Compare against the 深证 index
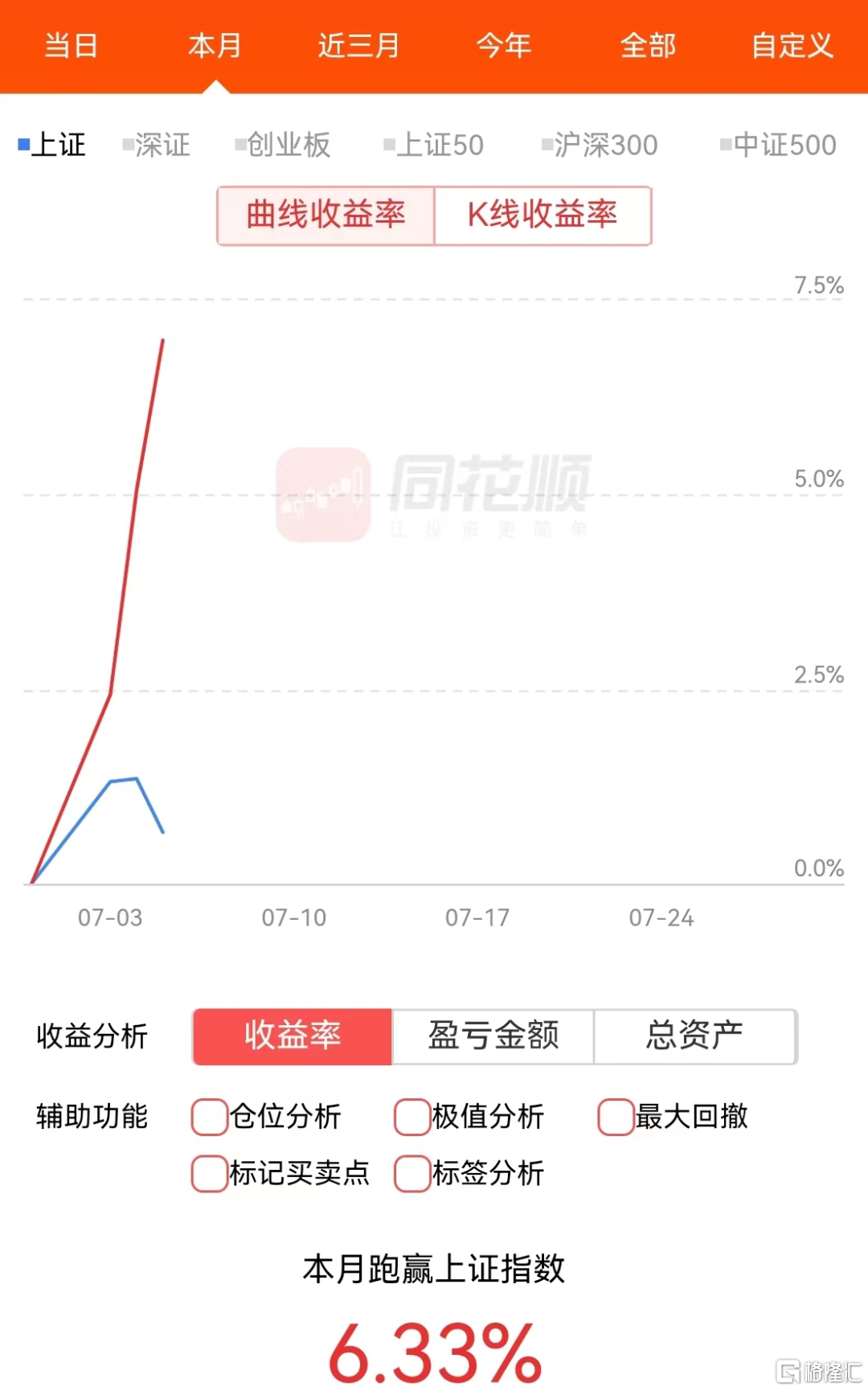The height and width of the screenshot is (1391, 868). 156,145
